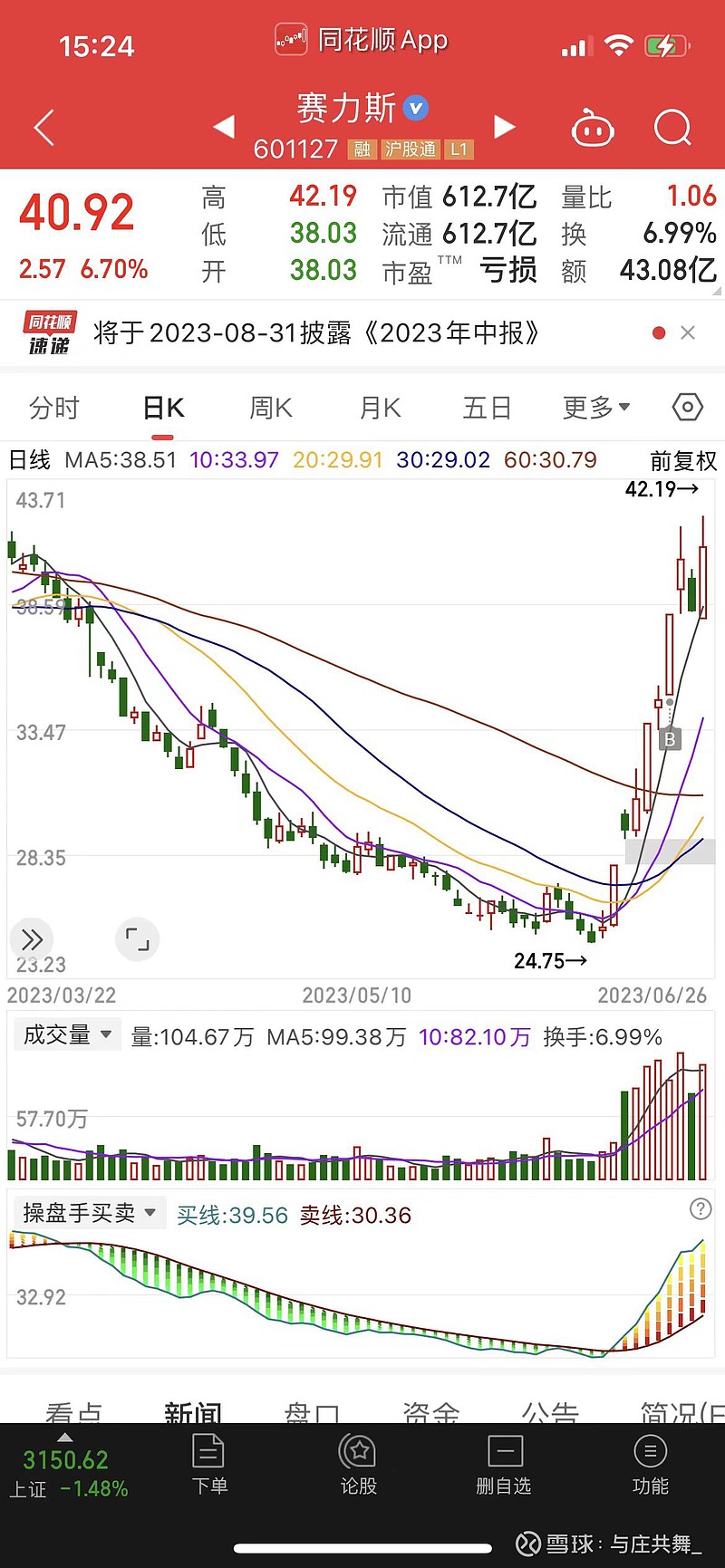Go back using the top-left arrow

43,128
